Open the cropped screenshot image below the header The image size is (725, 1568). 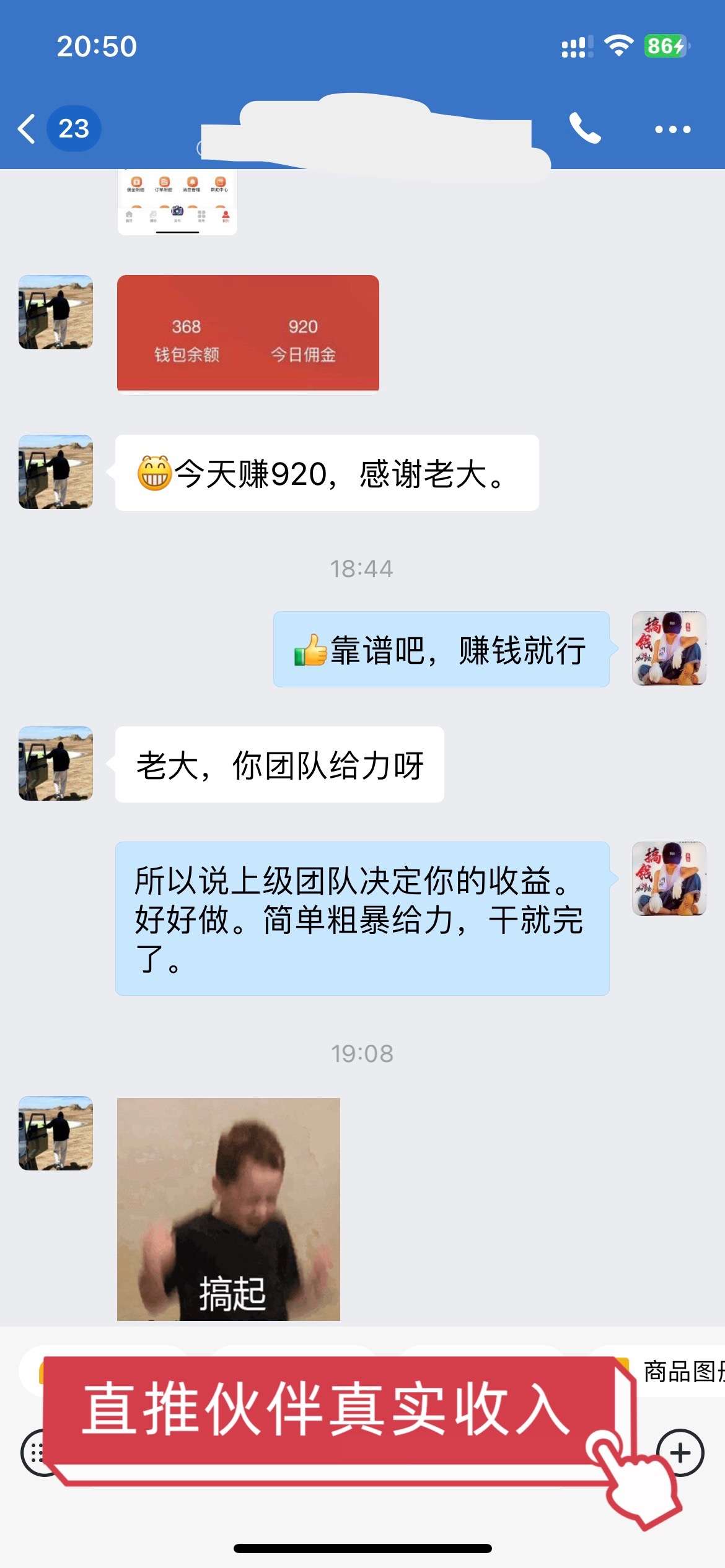(177, 203)
